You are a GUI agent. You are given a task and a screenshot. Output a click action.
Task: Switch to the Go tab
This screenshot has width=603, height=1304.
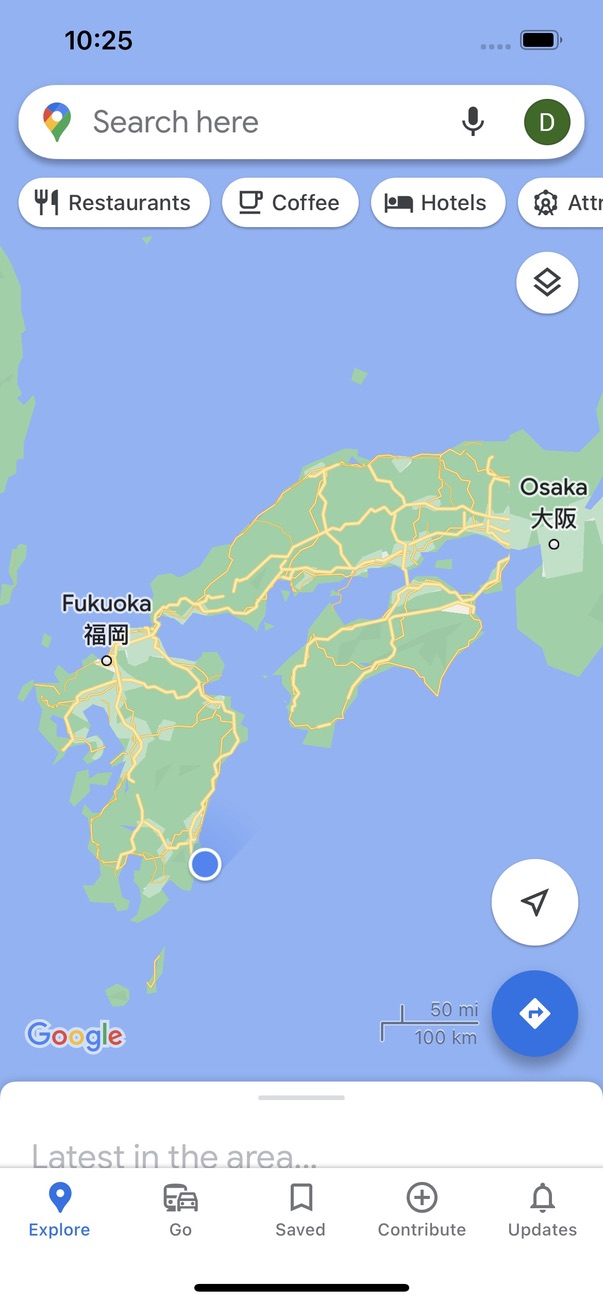[x=180, y=1210]
